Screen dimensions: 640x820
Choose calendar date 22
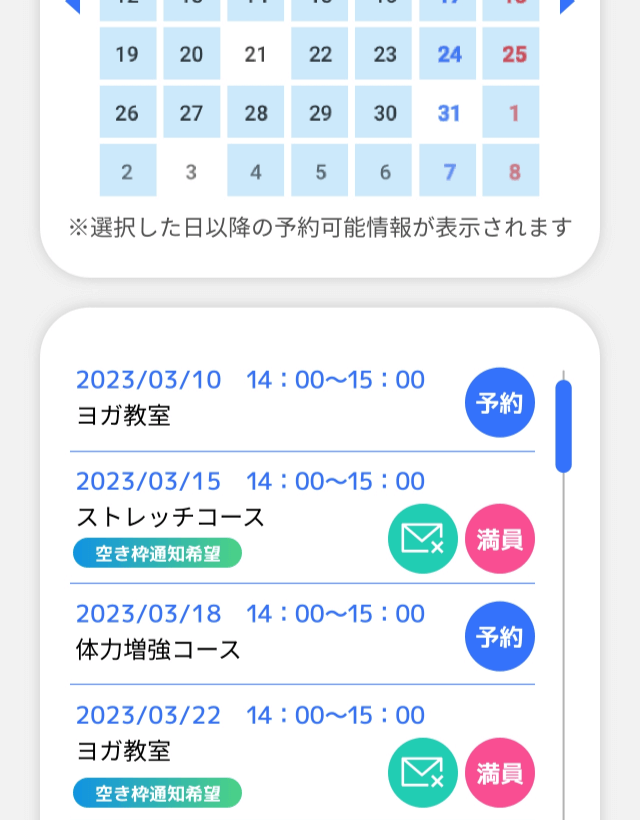[320, 54]
